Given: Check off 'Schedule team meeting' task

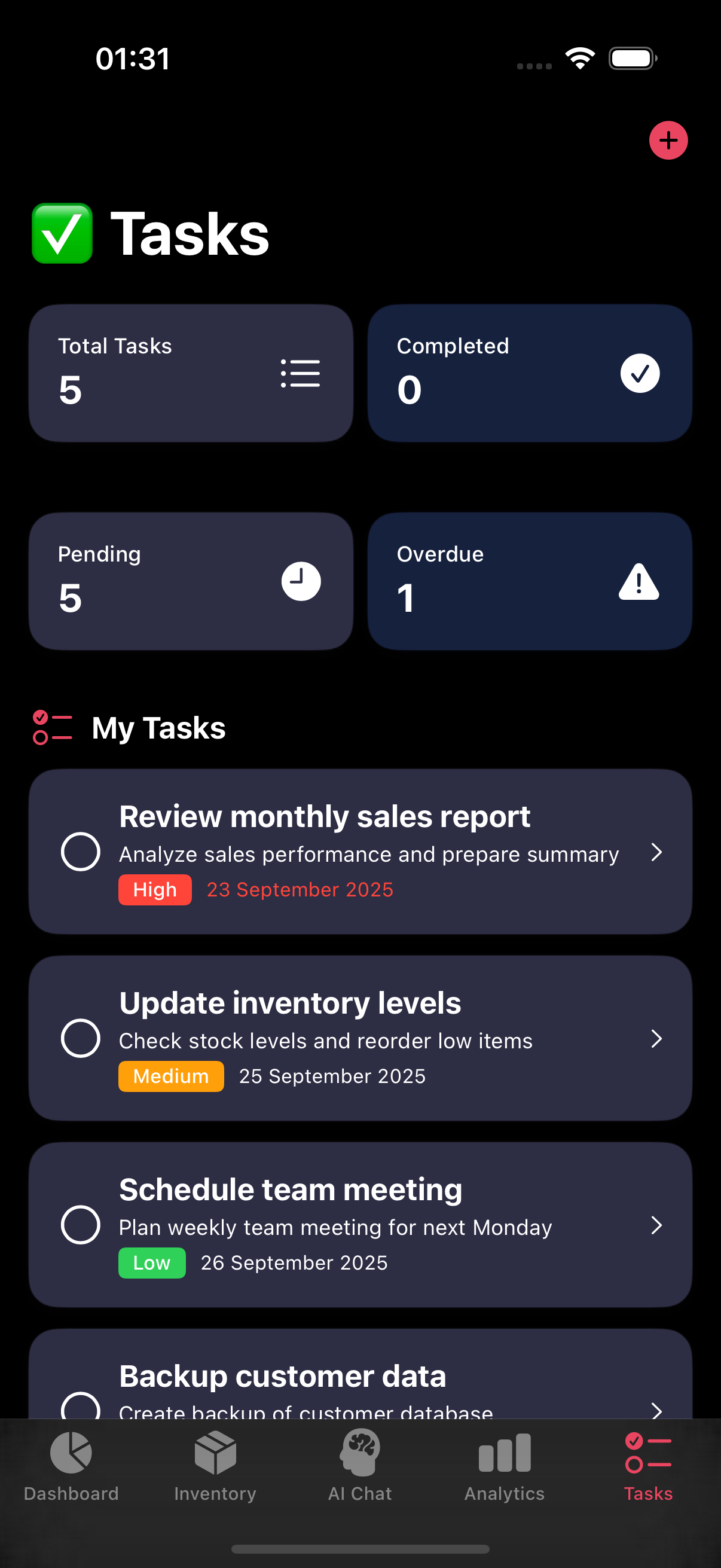Looking at the screenshot, I should point(80,1224).
